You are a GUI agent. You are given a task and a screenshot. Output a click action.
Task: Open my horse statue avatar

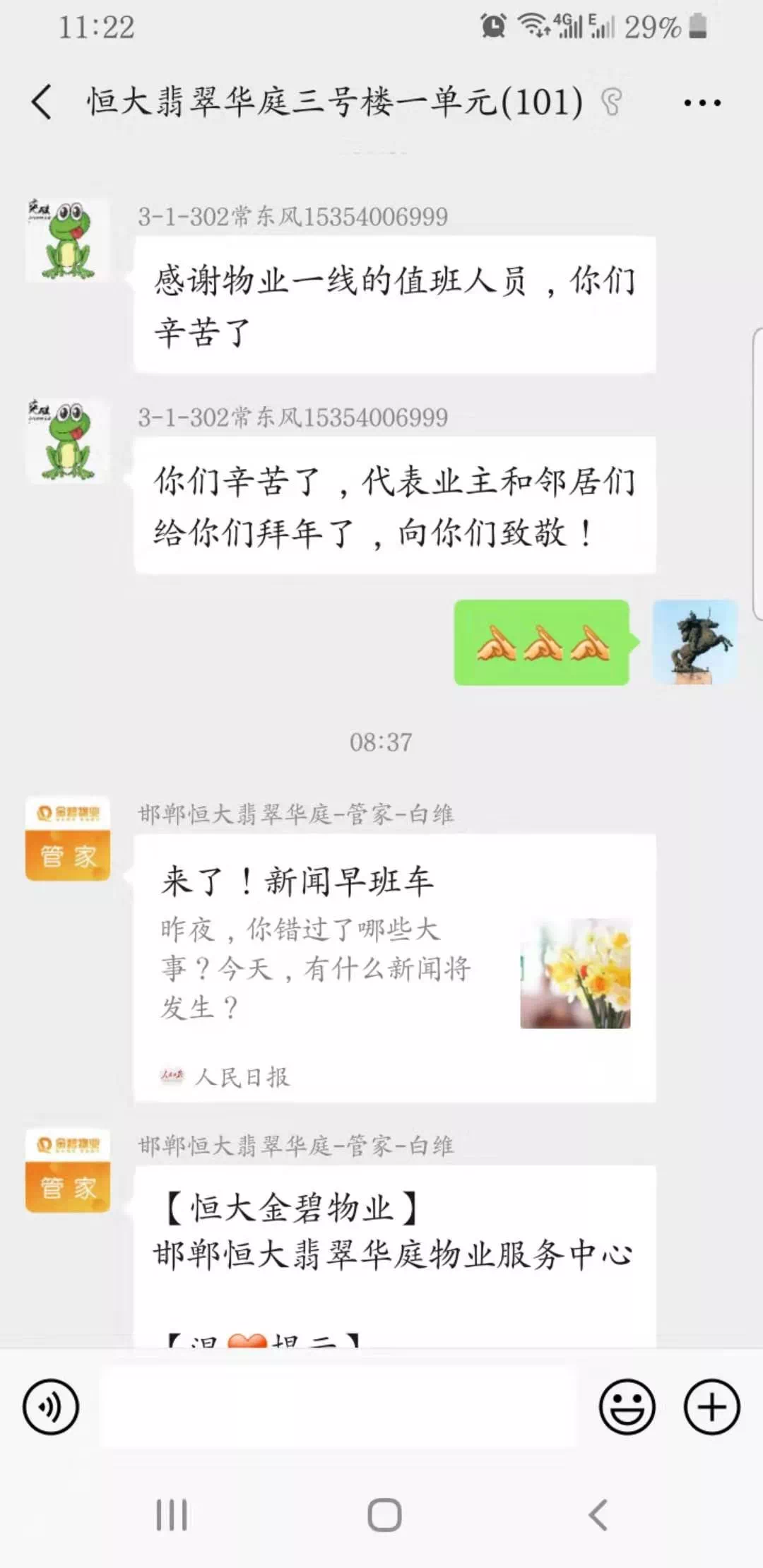(695, 642)
